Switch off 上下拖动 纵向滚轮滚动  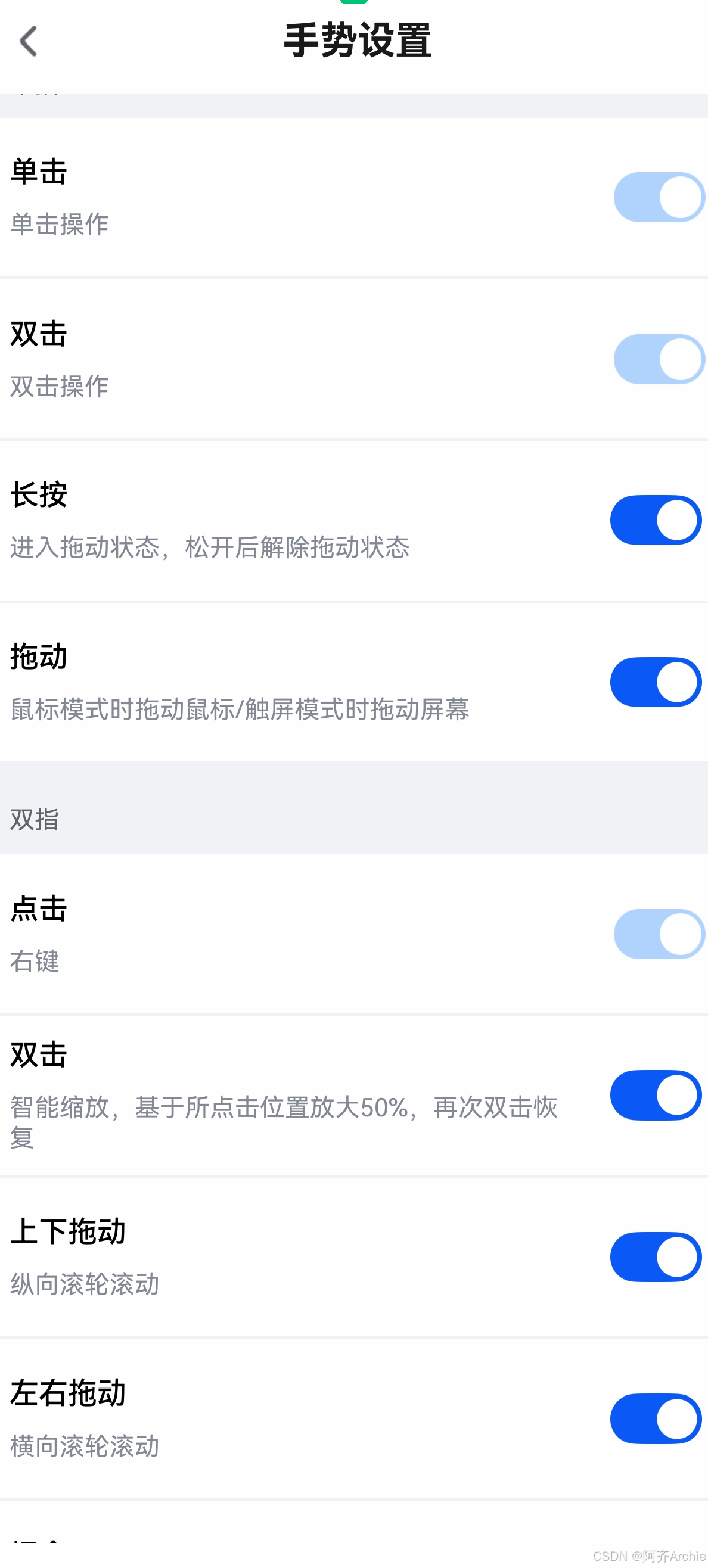coord(656,1257)
